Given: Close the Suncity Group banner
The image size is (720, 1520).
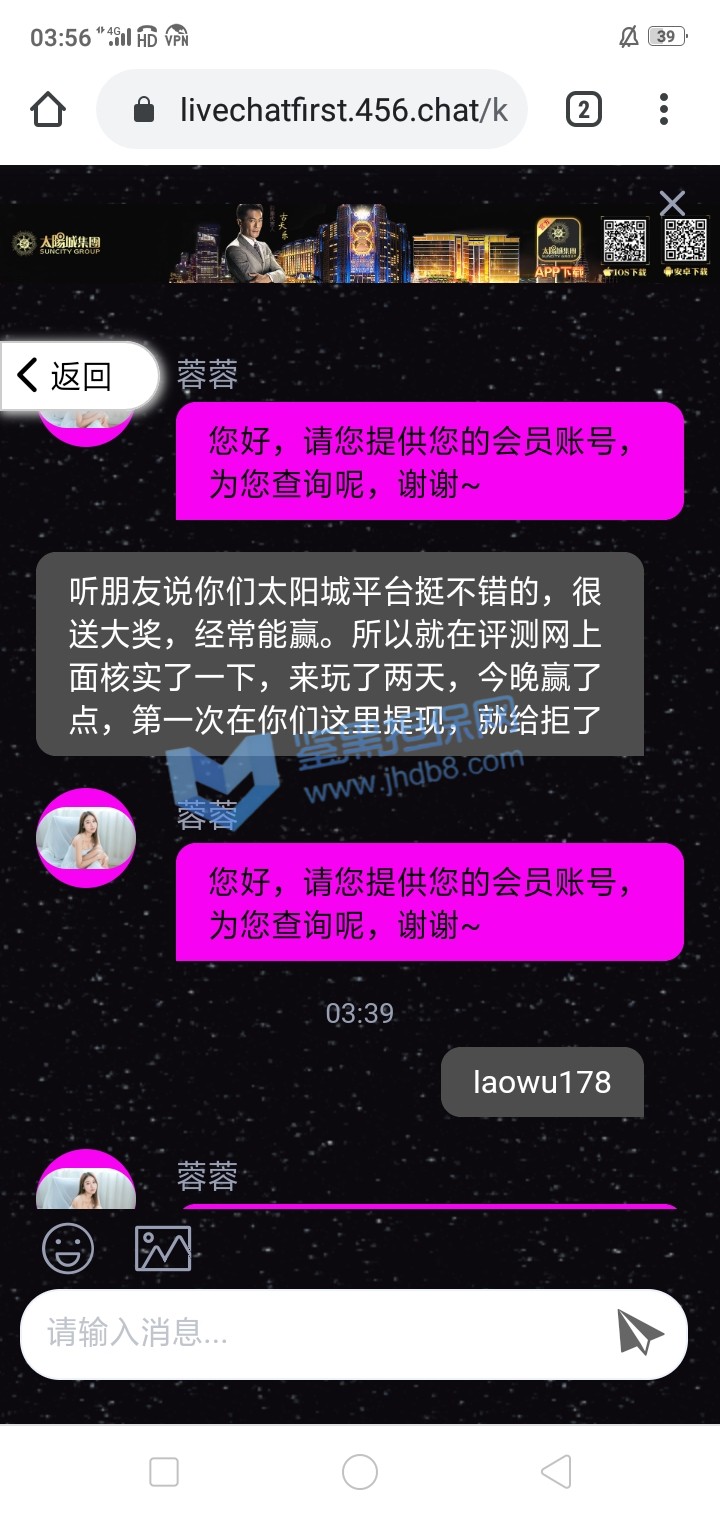Looking at the screenshot, I should click(x=672, y=204).
